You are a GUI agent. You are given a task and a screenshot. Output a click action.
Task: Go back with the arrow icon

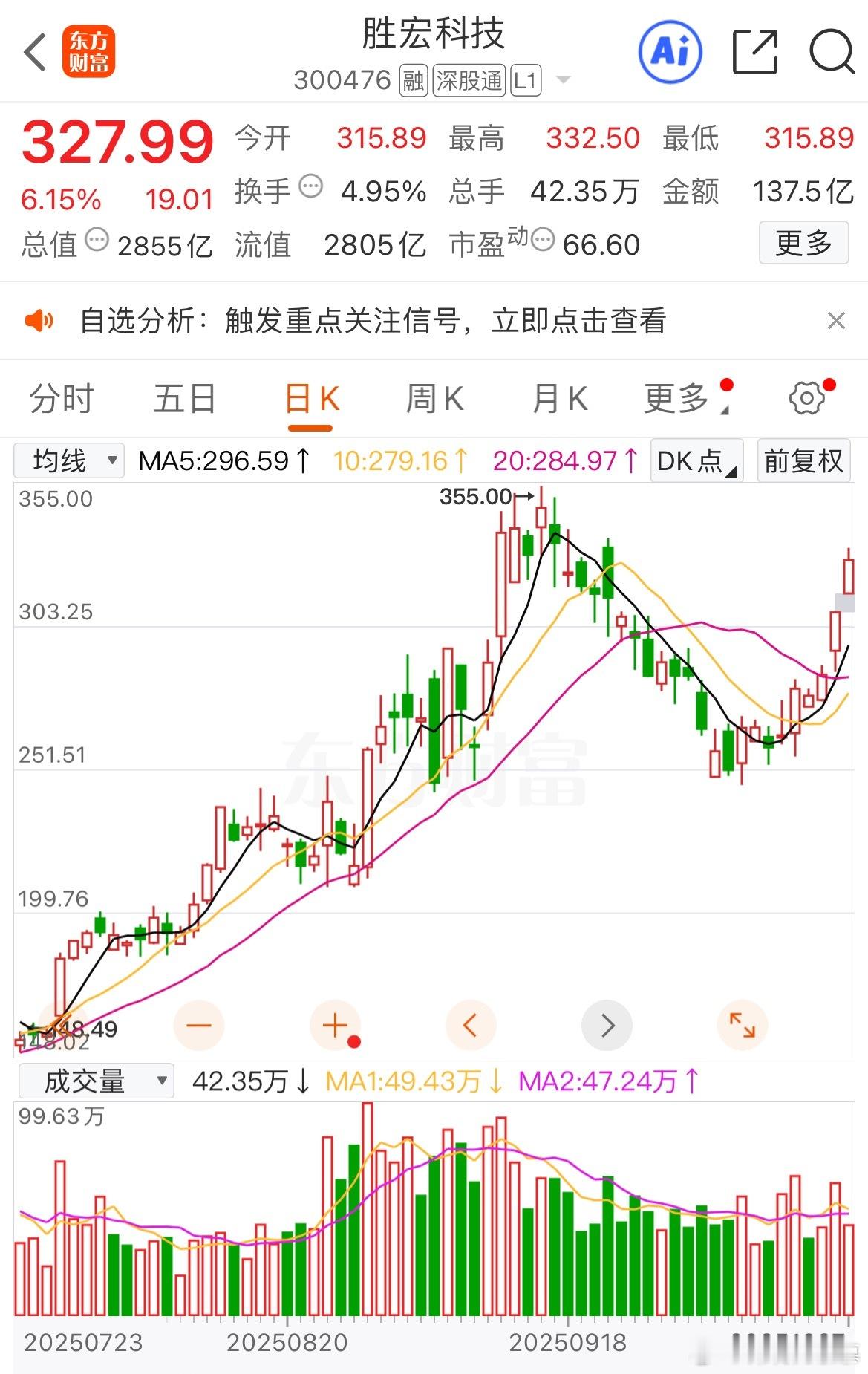(35, 52)
